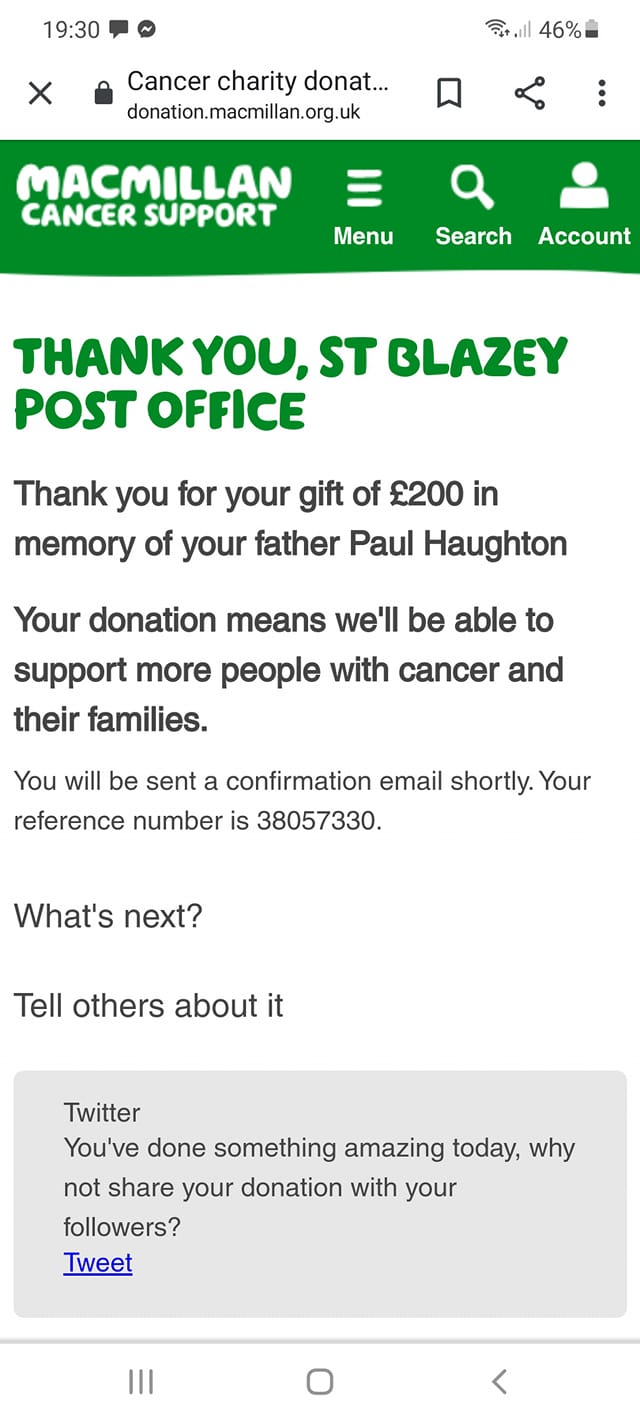Image resolution: width=640 pixels, height=1422 pixels.
Task: Open the Macmillan site Search
Action: tap(472, 206)
